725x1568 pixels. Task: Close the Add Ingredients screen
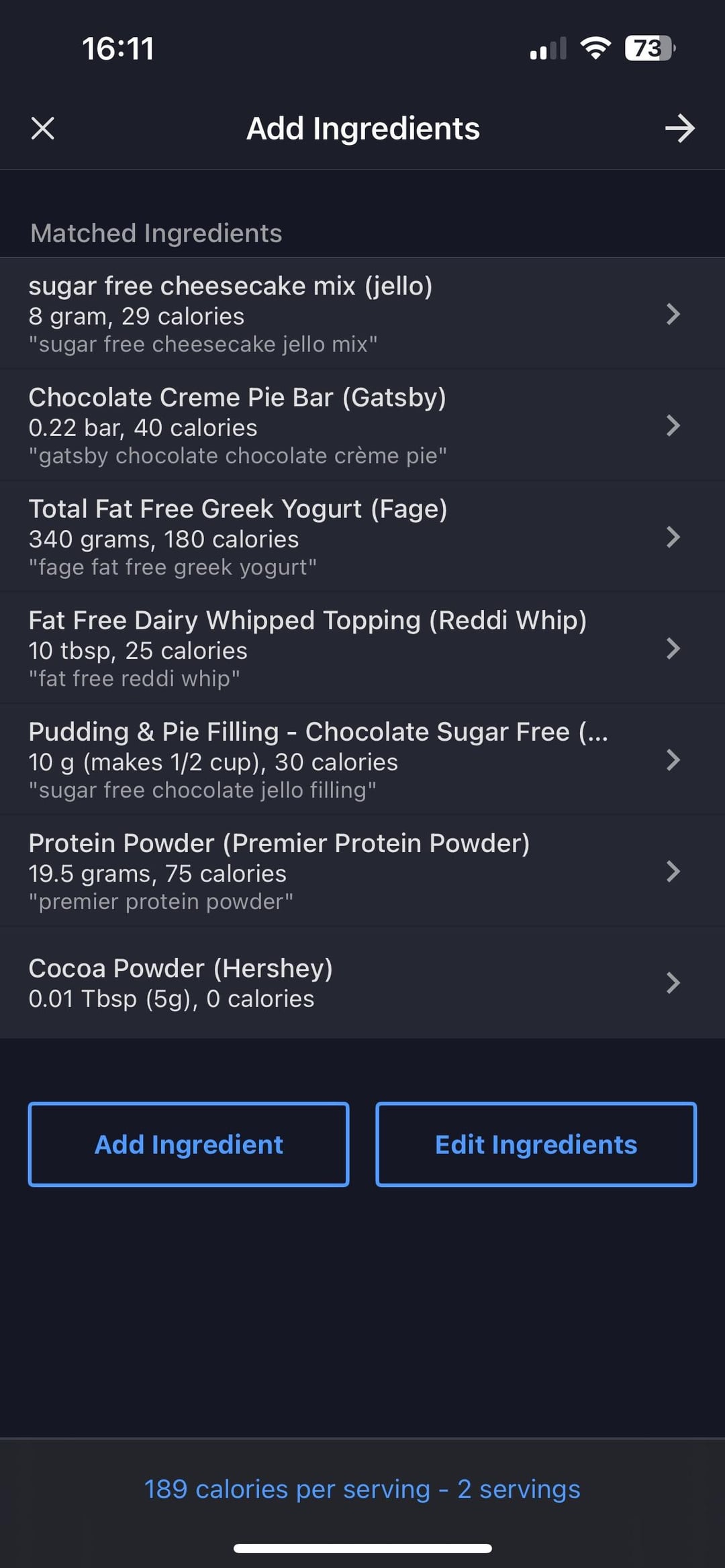(x=43, y=128)
